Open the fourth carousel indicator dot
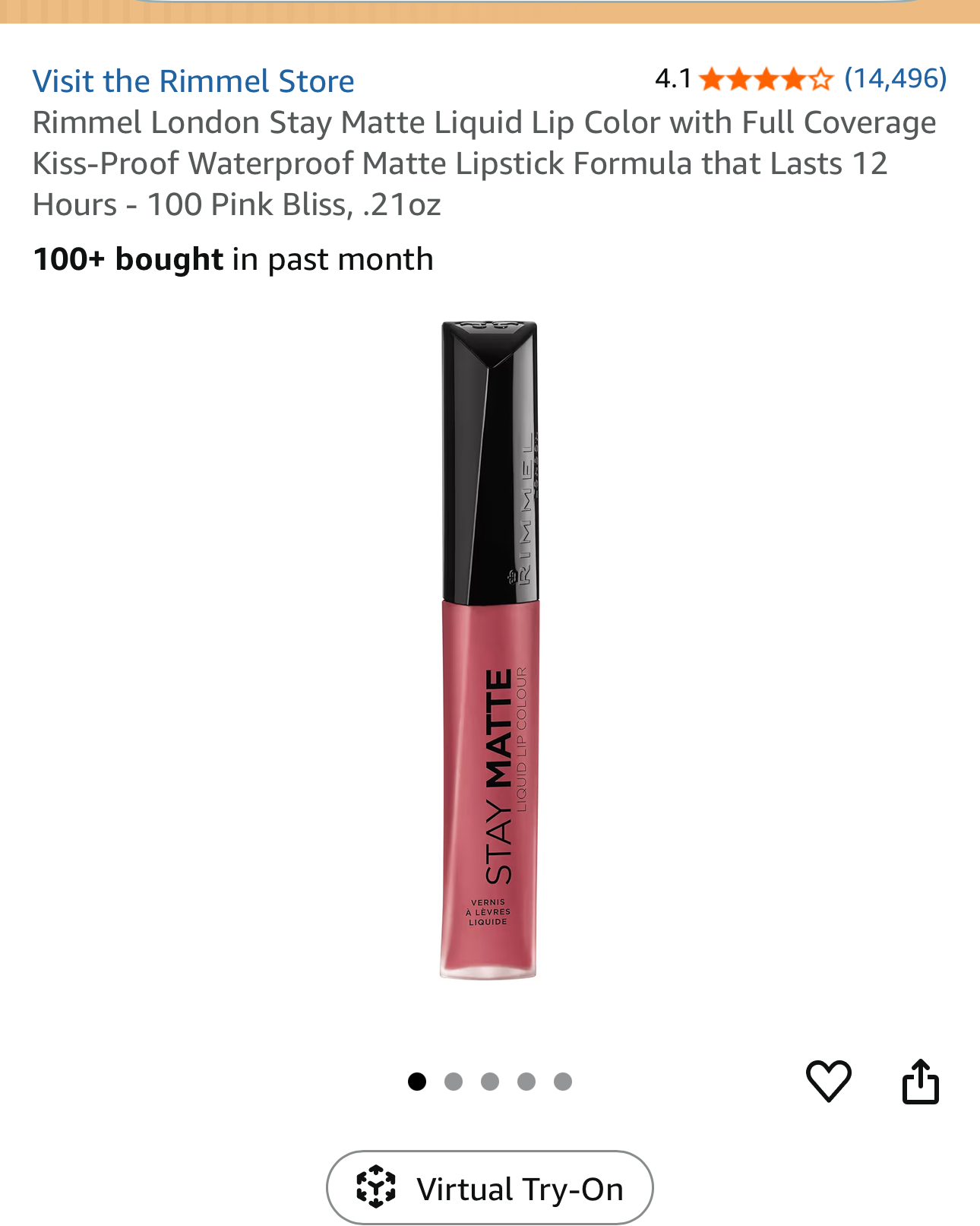The height and width of the screenshot is (1226, 980). click(x=525, y=1081)
